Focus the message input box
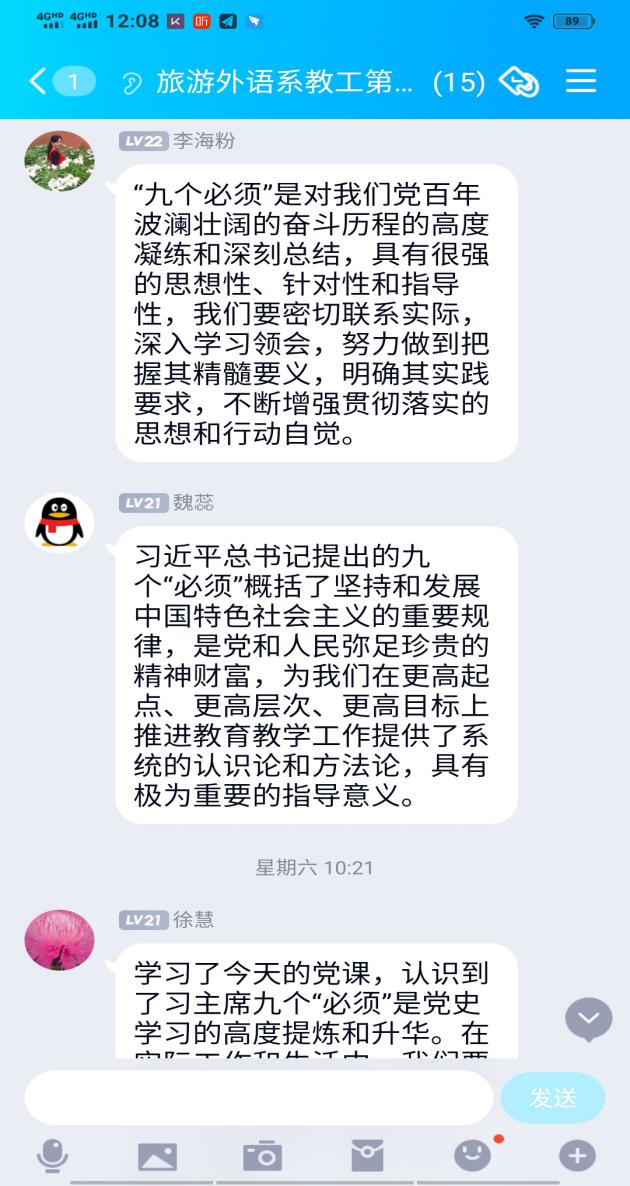Viewport: 630px width, 1186px height. pyautogui.click(x=258, y=1098)
